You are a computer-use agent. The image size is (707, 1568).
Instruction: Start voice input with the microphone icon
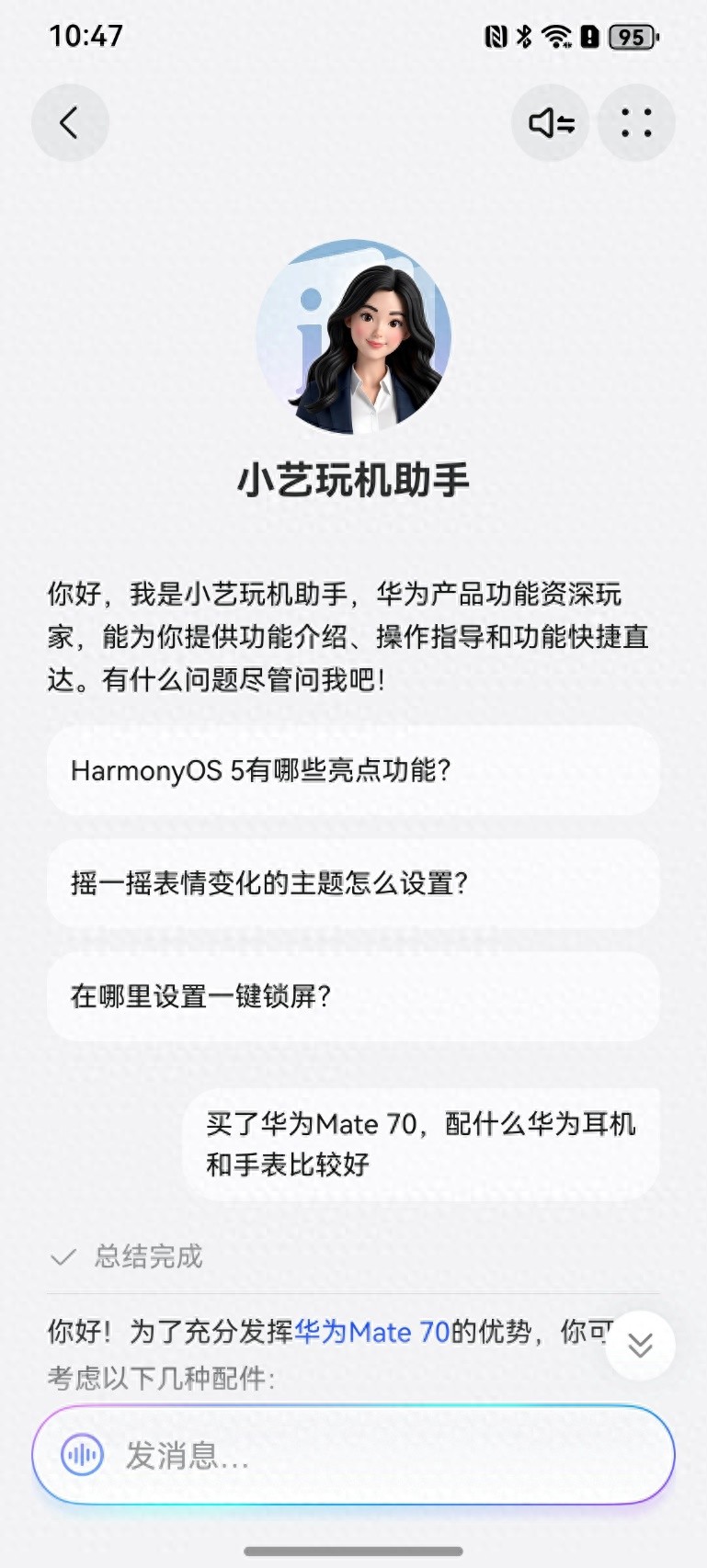(82, 1455)
